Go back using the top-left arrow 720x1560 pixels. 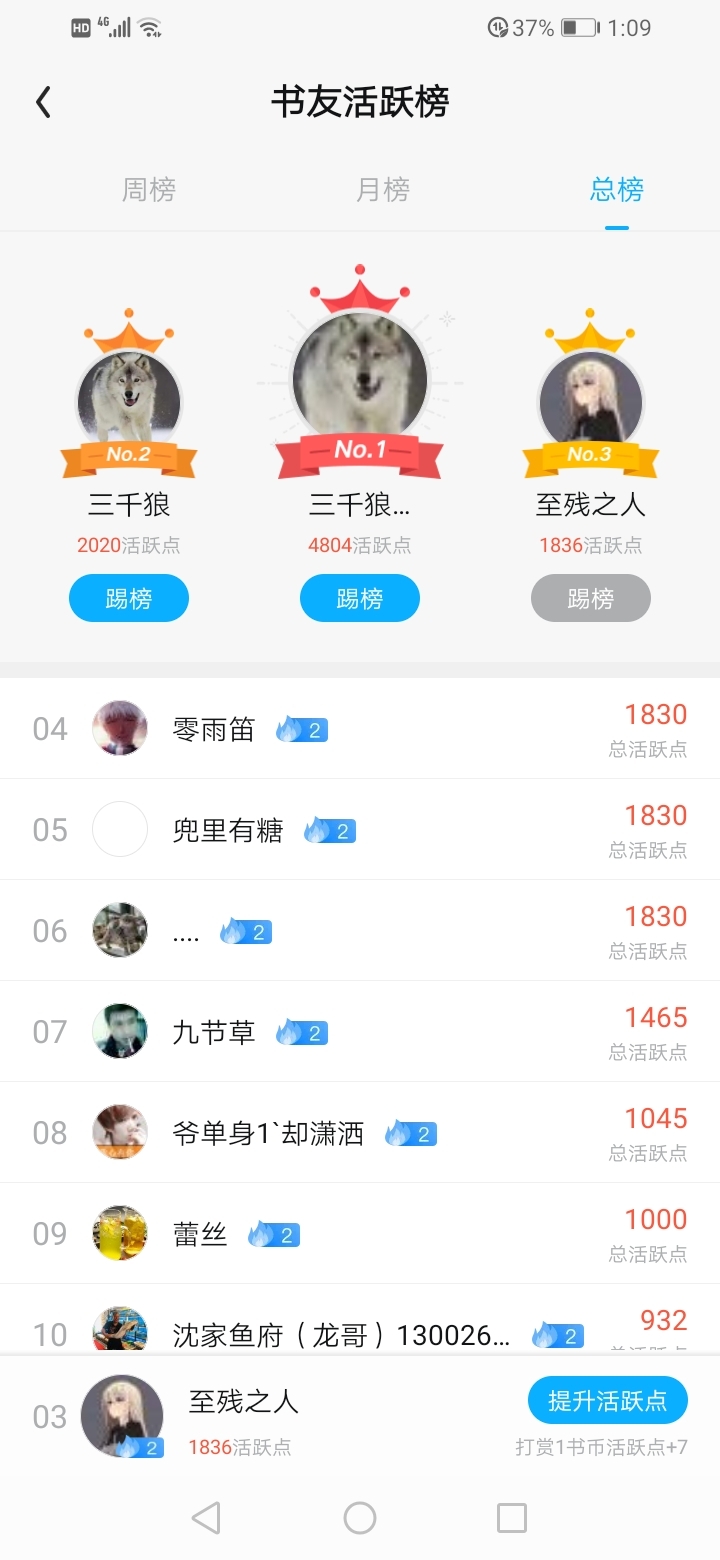click(43, 102)
